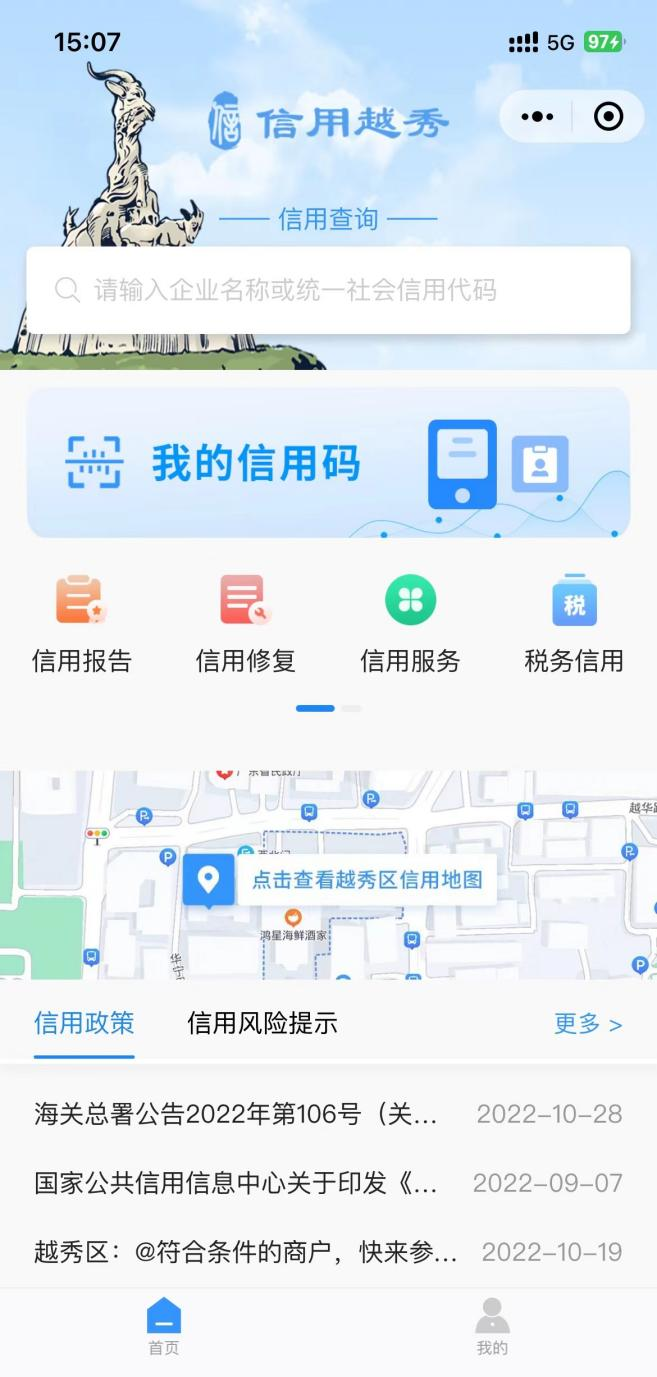Tap the enterprise credit search field
Screen dimensions: 657x1377
pos(328,290)
